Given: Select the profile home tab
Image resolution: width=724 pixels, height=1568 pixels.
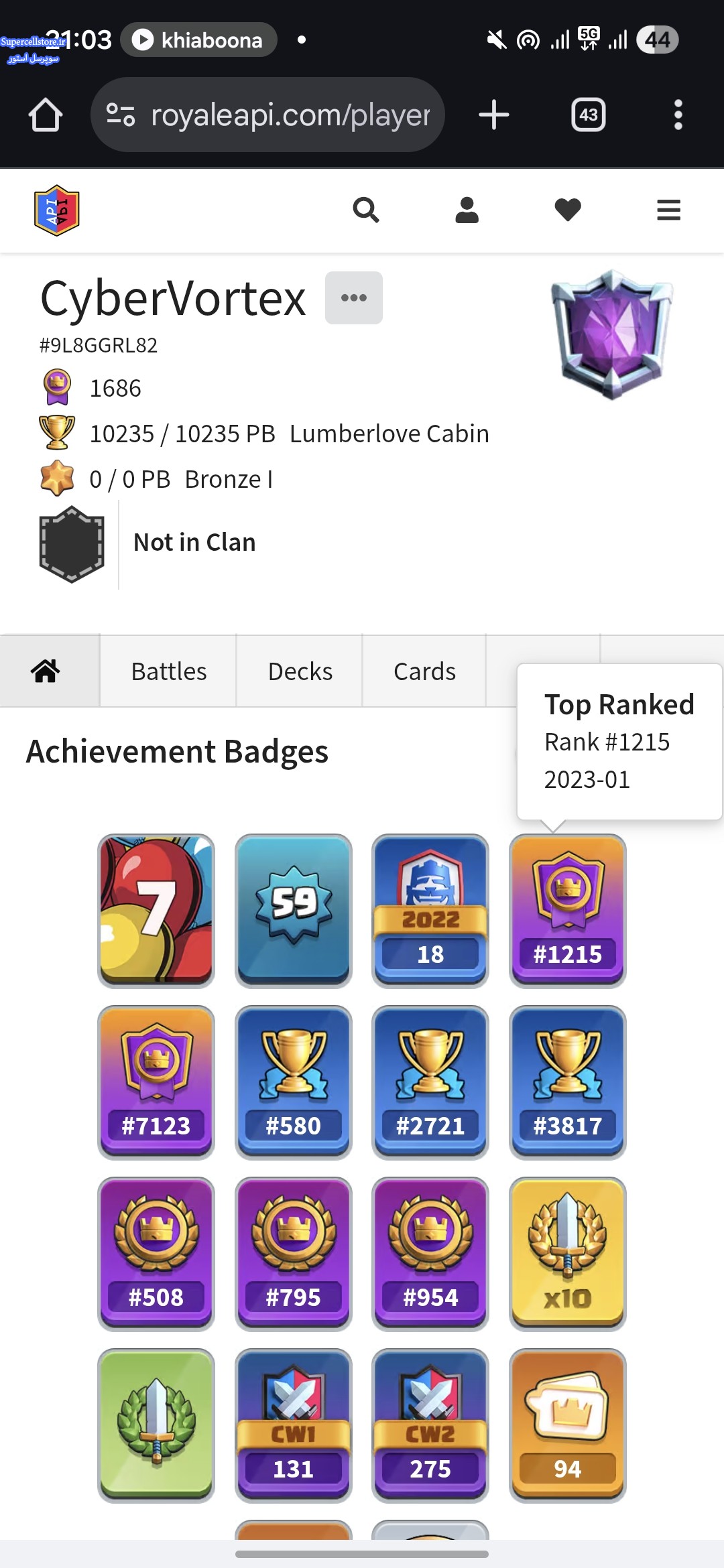Looking at the screenshot, I should pyautogui.click(x=46, y=671).
